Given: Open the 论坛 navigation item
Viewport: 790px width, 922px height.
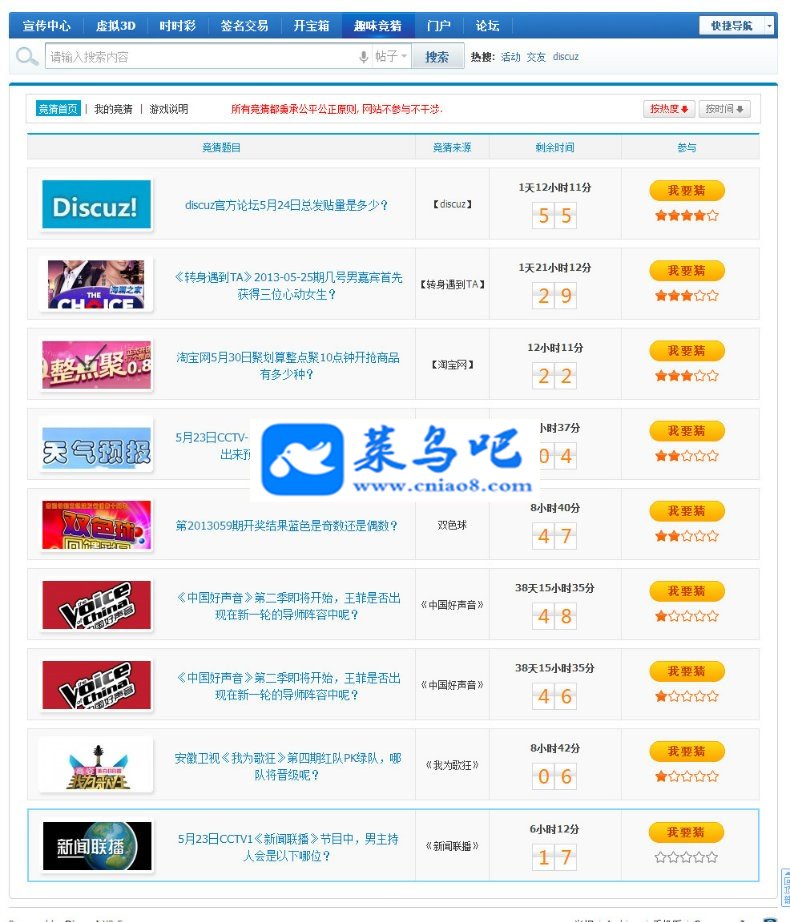Looking at the screenshot, I should tap(487, 26).
